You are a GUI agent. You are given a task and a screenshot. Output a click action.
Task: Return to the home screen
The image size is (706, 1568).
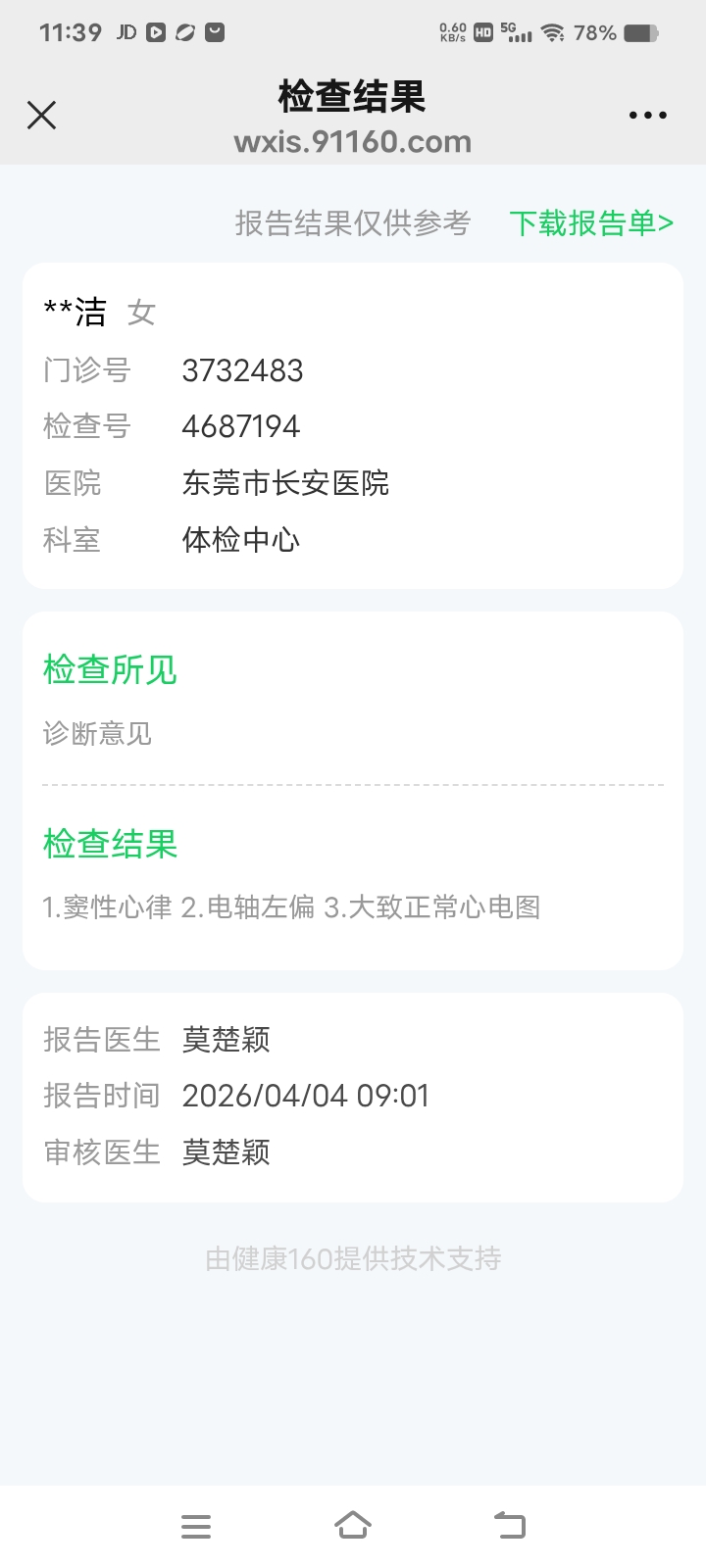coord(353,1525)
